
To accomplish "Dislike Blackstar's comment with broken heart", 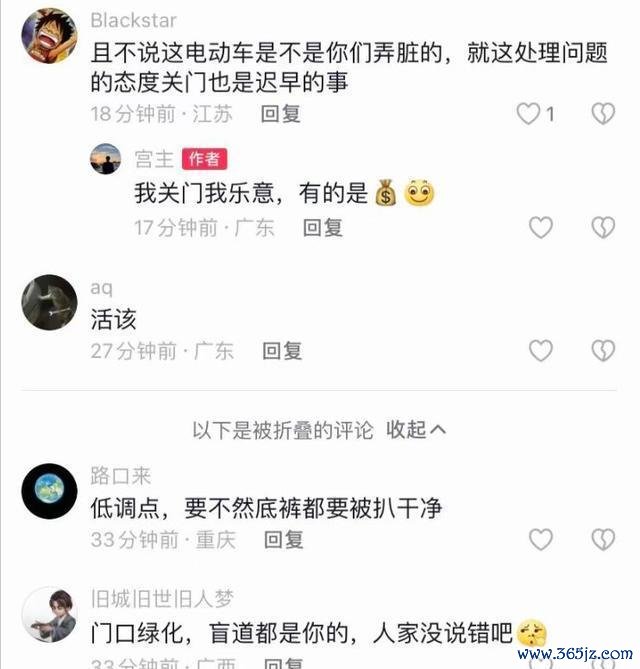I will tap(602, 114).
